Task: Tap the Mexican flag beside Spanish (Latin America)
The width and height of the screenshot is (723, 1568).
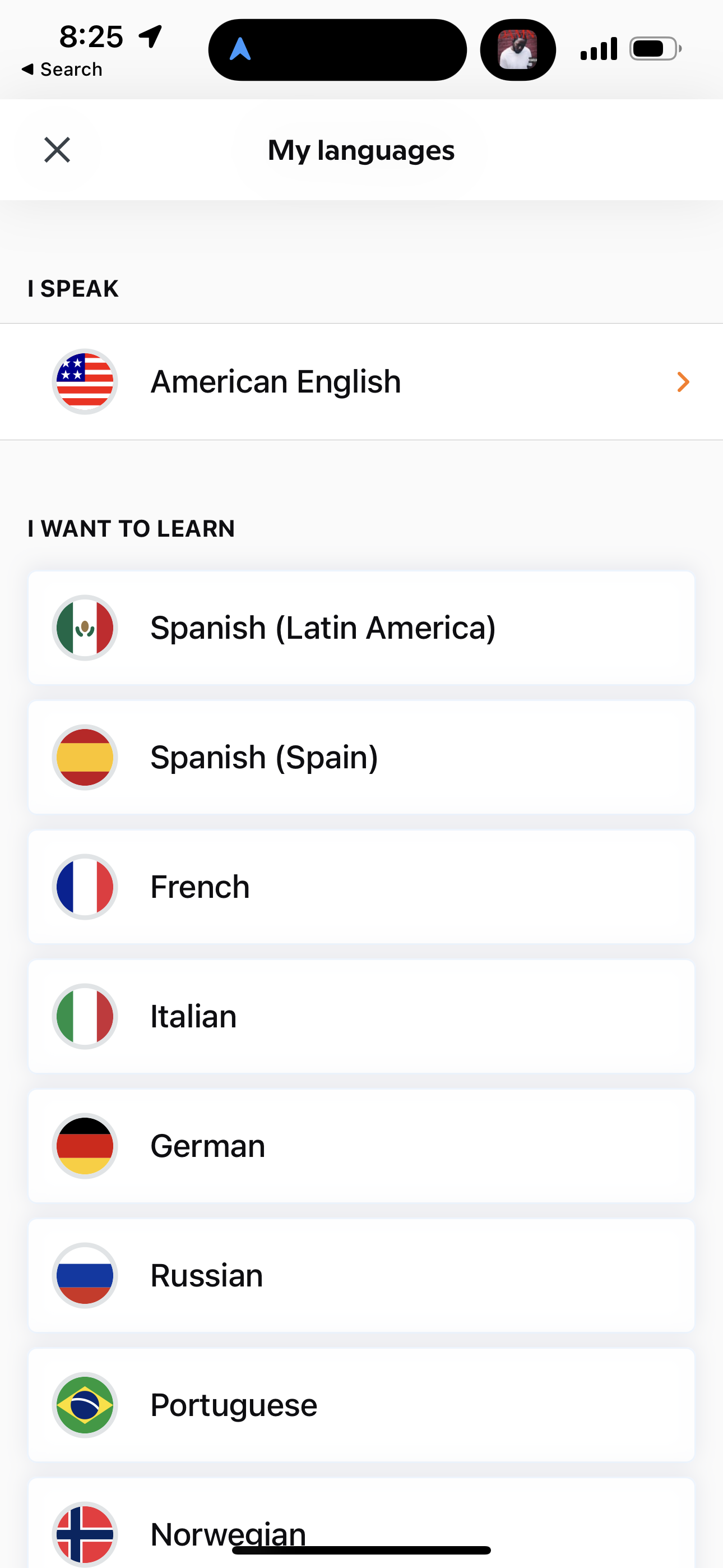Action: 85,628
